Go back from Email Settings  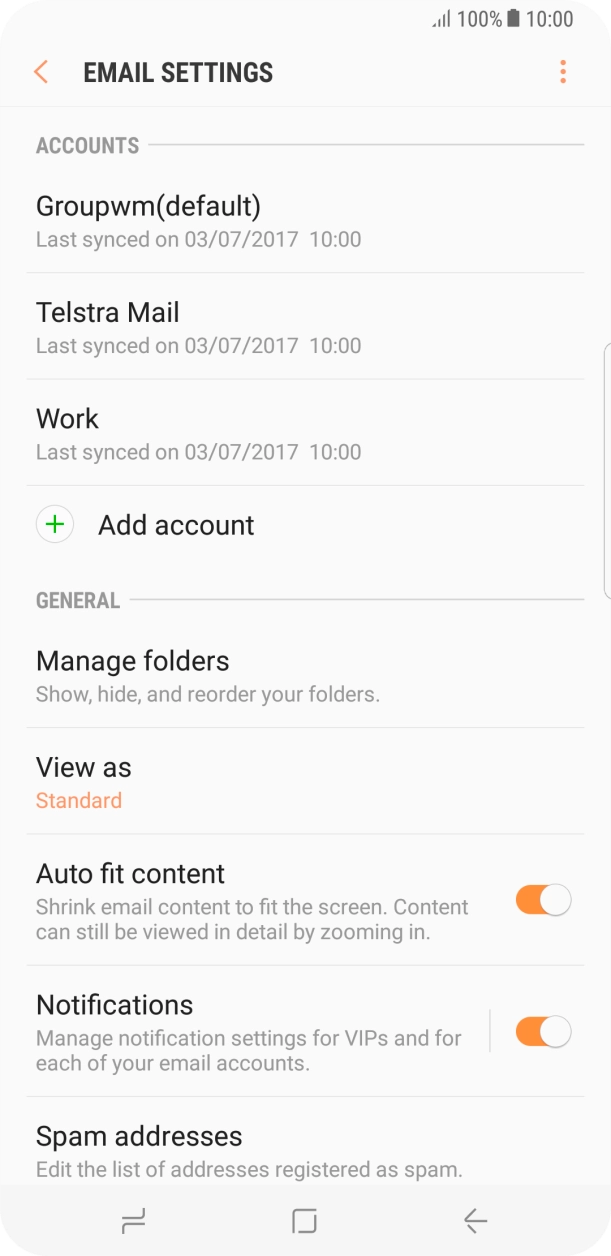coord(41,72)
